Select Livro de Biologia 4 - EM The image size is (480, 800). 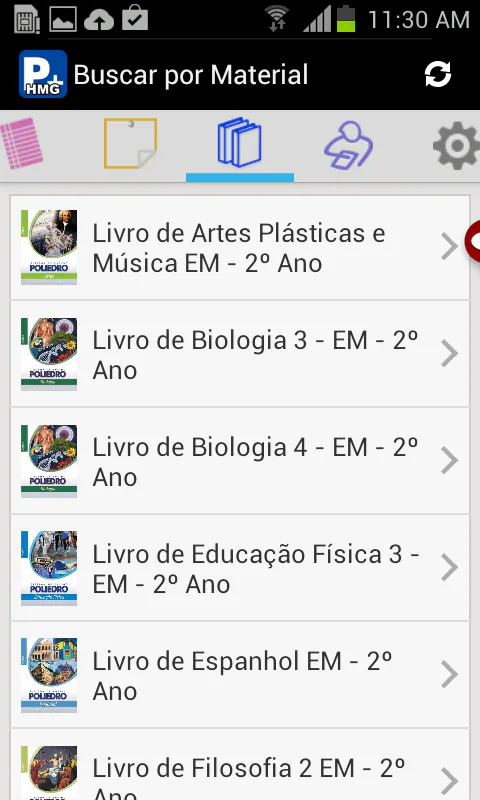(240, 461)
